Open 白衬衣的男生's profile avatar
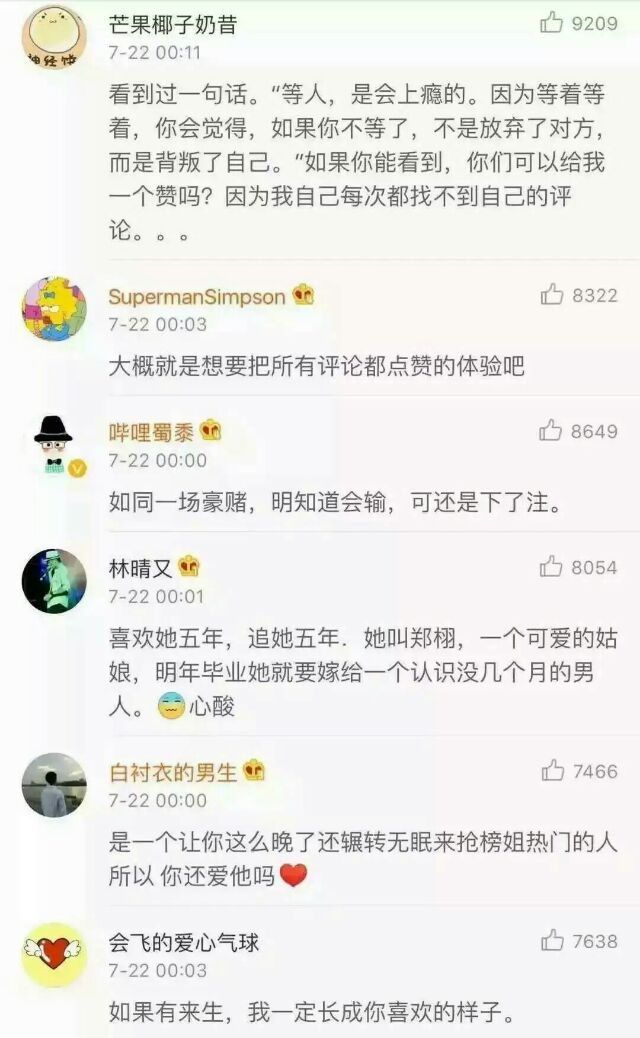 click(x=54, y=785)
